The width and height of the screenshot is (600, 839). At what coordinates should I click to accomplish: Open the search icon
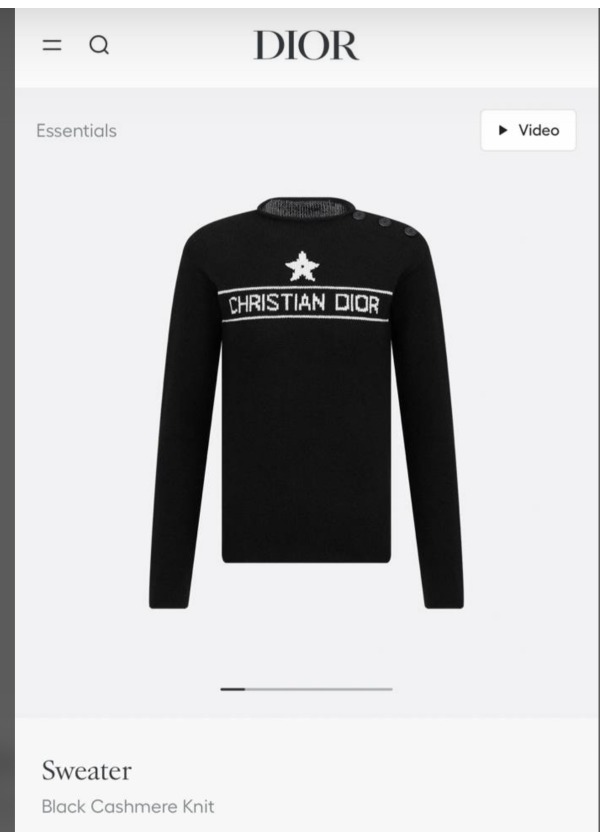pos(99,45)
